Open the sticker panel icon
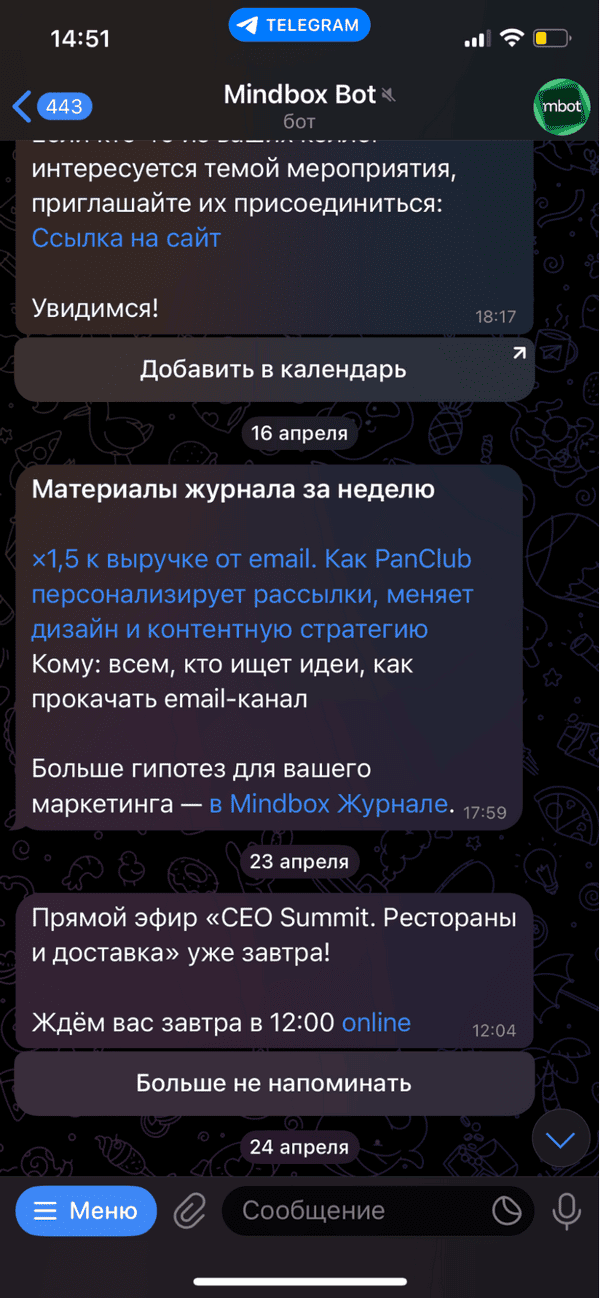 point(506,1211)
